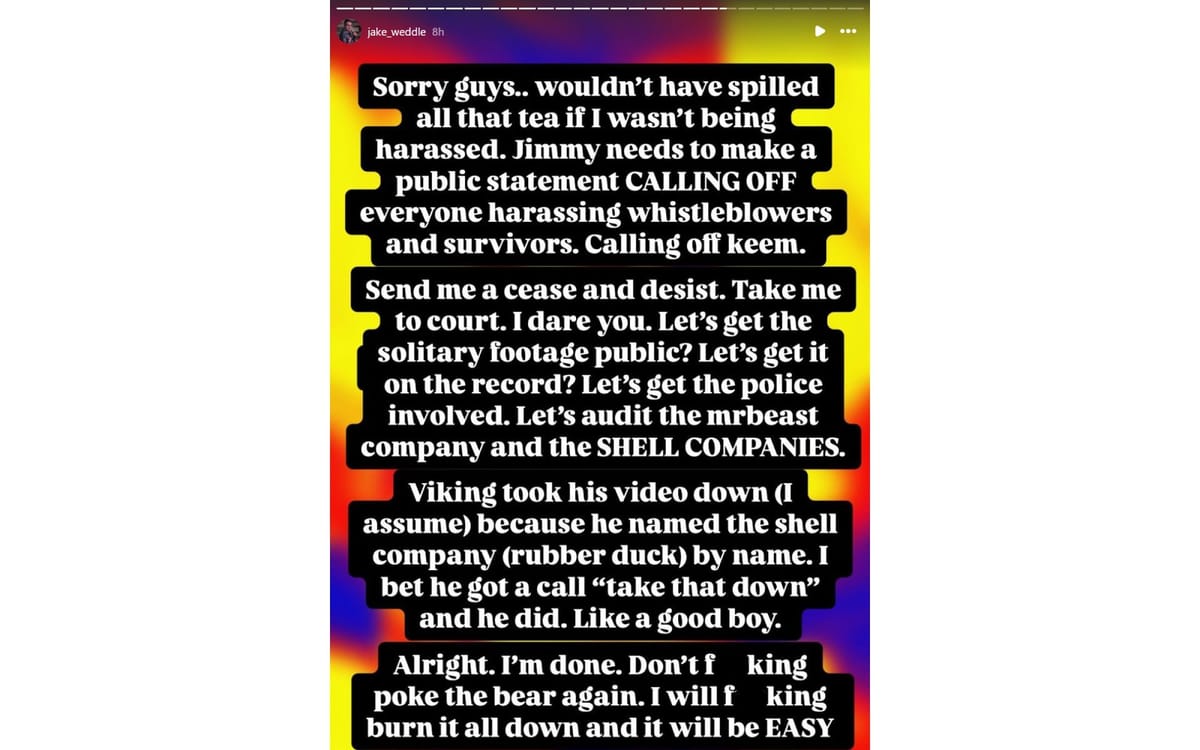Play the paused story
The image size is (1200, 750).
tap(820, 31)
